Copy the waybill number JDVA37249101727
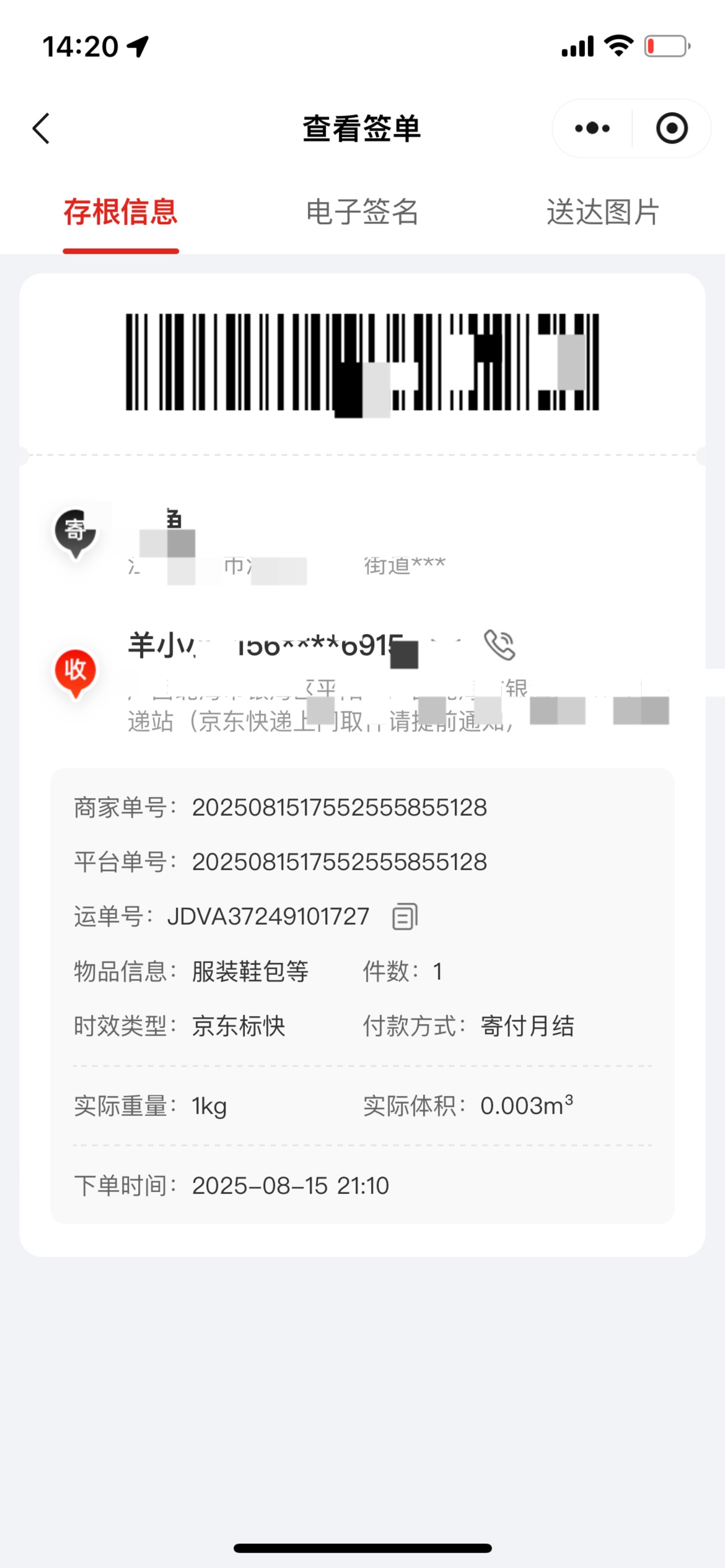 click(405, 917)
